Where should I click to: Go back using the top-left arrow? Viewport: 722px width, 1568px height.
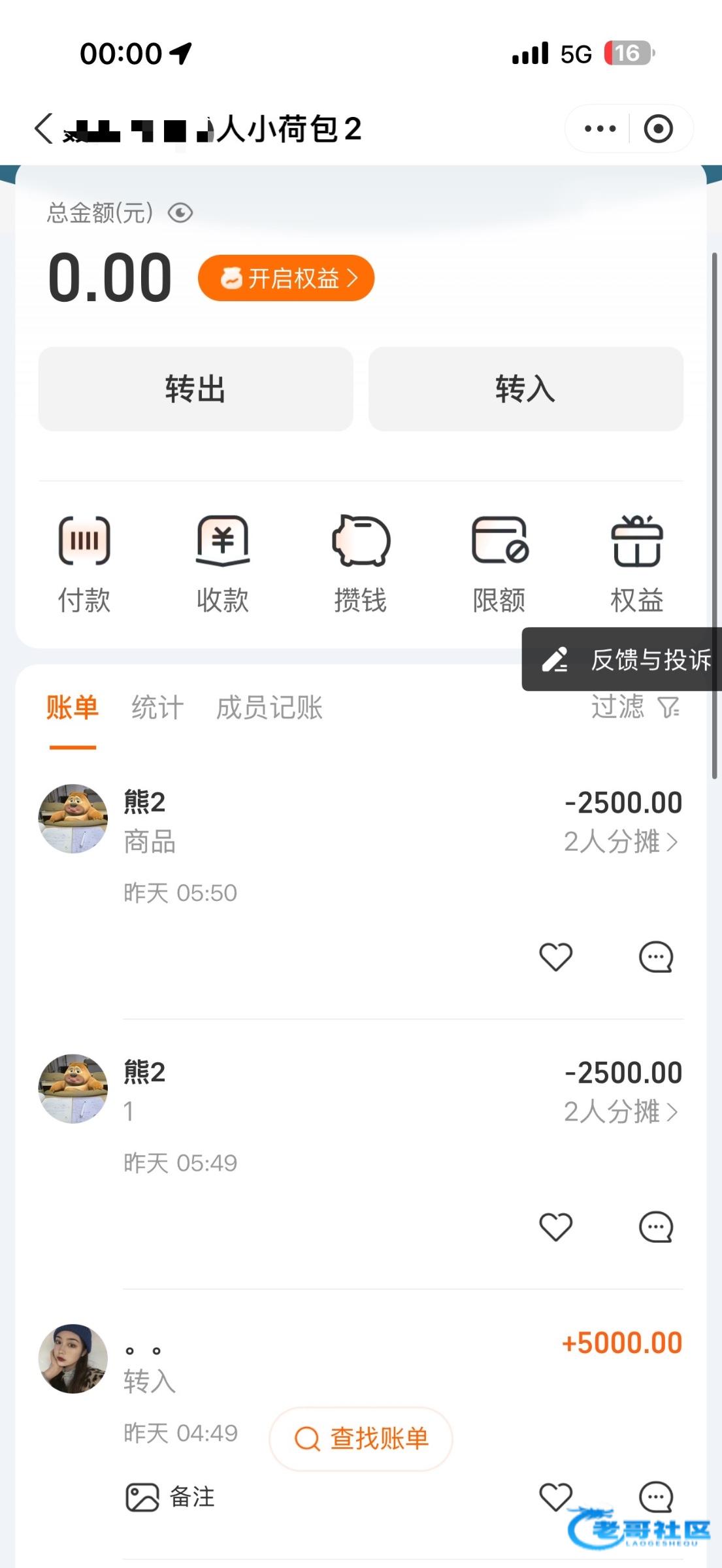coord(44,128)
